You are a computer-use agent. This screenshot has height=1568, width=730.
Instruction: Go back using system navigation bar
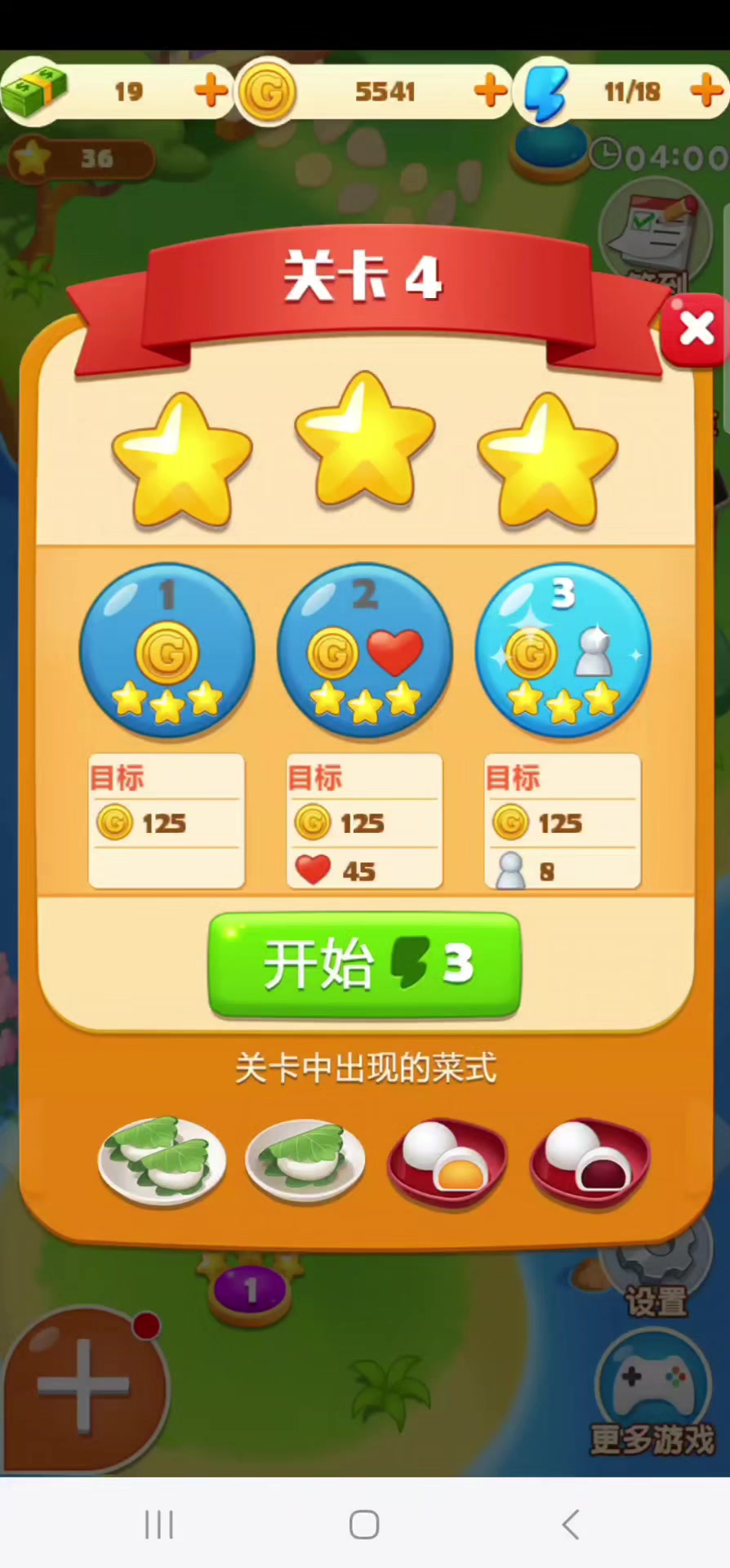point(570,1524)
